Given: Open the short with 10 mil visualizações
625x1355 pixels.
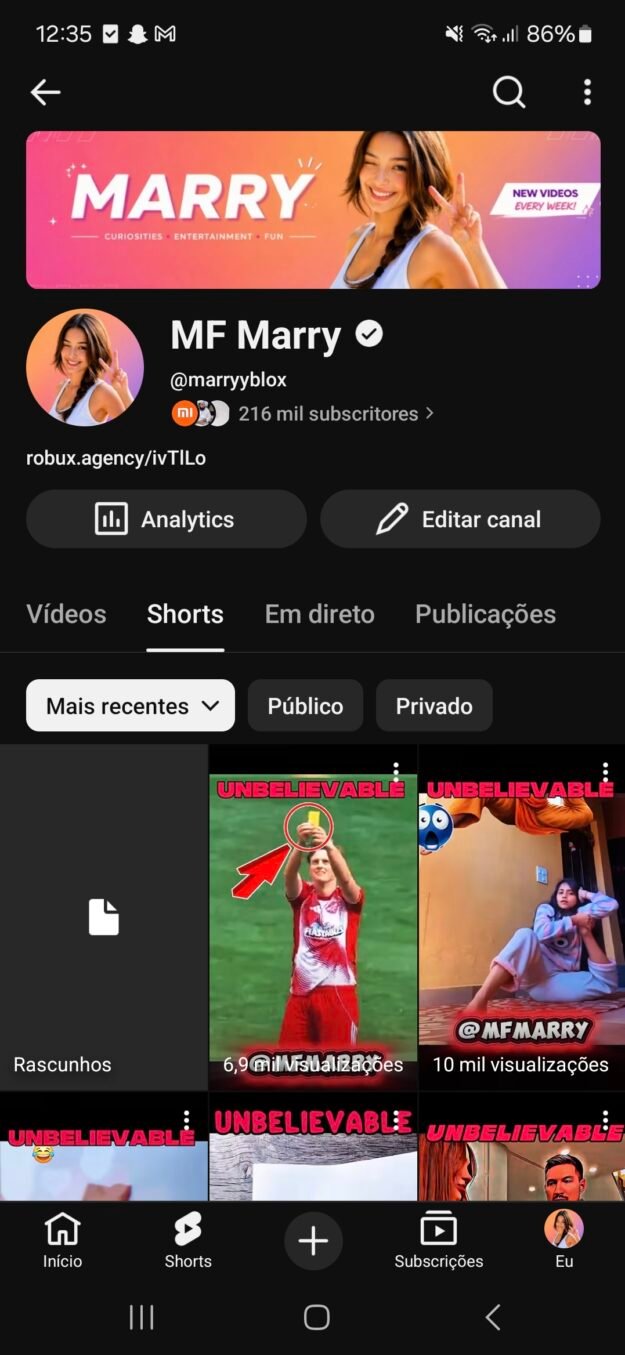Looking at the screenshot, I should 520,917.
